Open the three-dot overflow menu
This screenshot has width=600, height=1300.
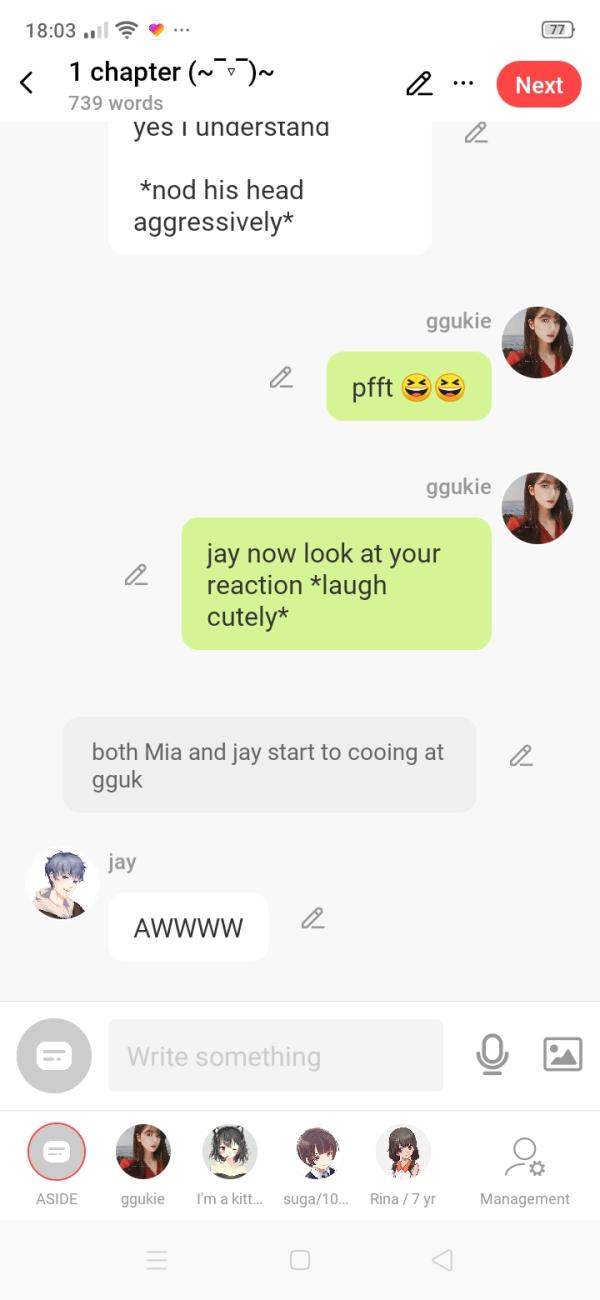[463, 83]
